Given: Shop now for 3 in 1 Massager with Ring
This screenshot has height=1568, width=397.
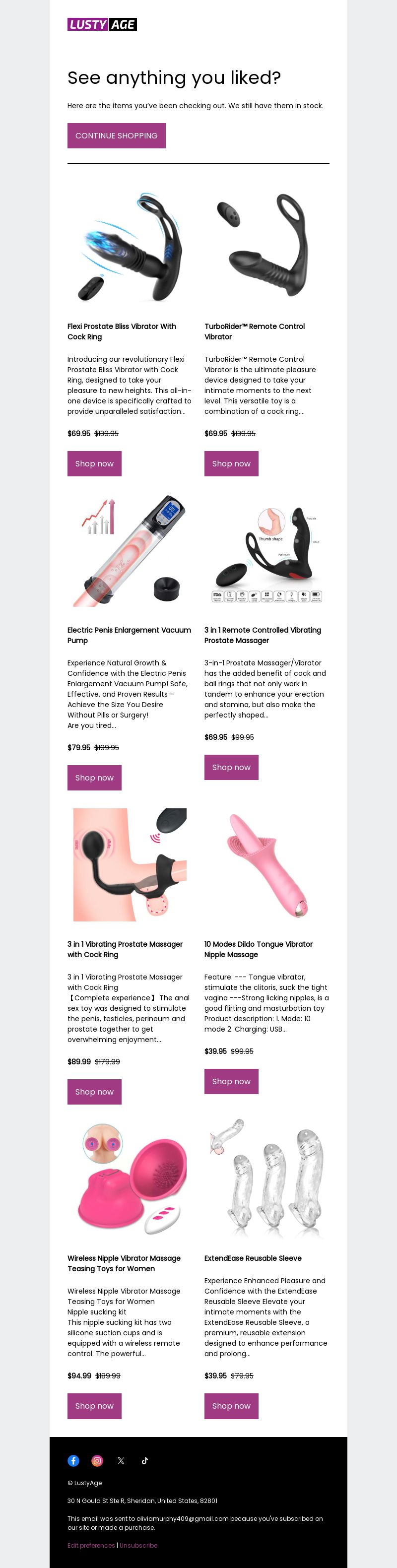Looking at the screenshot, I should (x=94, y=1092).
